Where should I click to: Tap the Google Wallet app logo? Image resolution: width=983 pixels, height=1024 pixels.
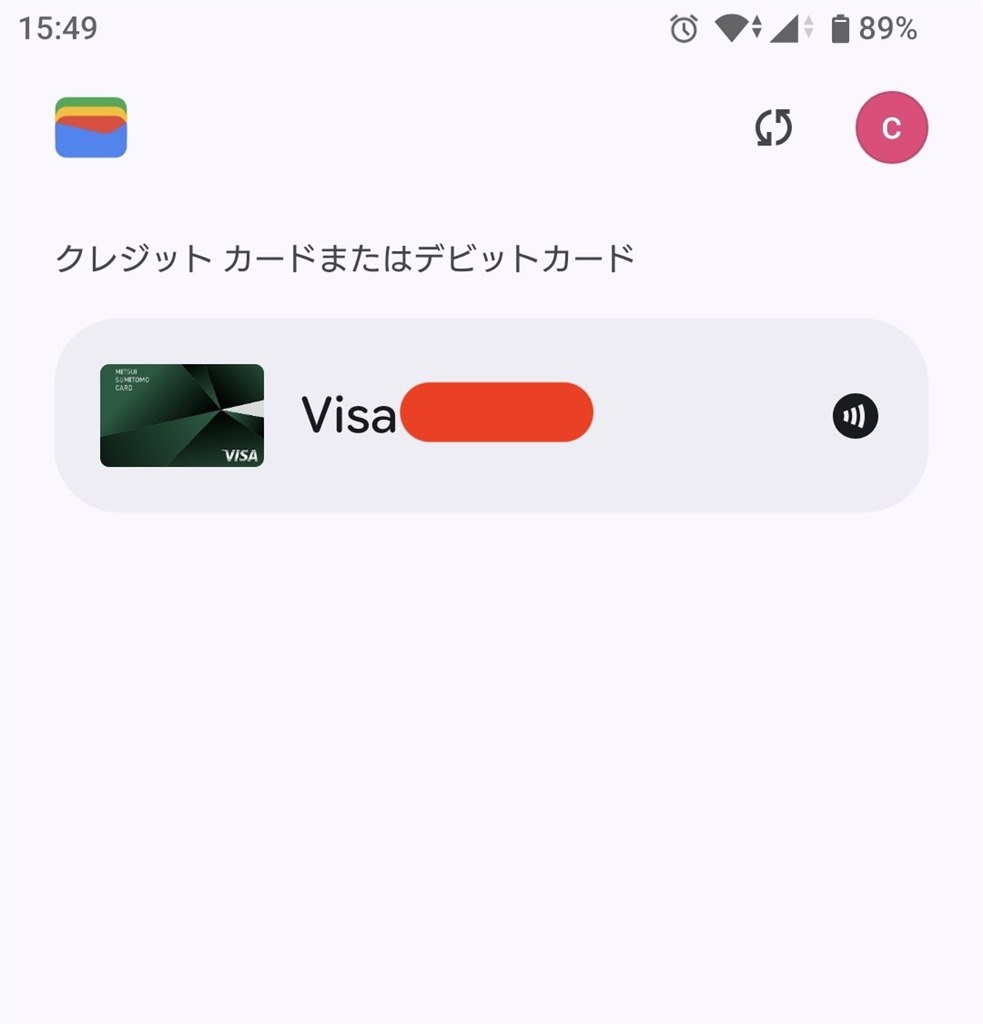[91, 128]
